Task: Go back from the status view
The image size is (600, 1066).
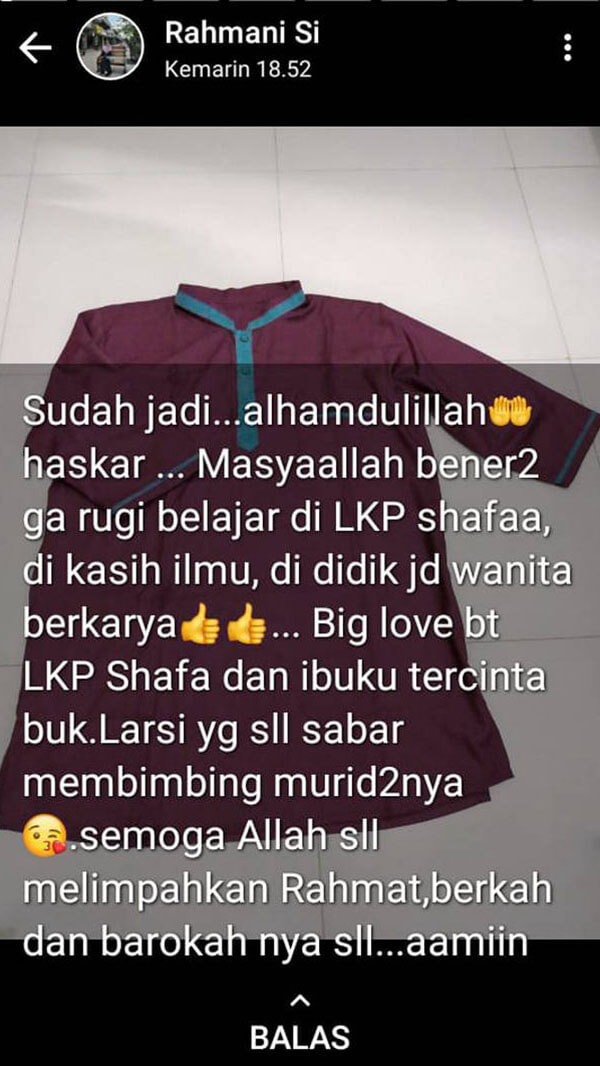Action: (35, 48)
